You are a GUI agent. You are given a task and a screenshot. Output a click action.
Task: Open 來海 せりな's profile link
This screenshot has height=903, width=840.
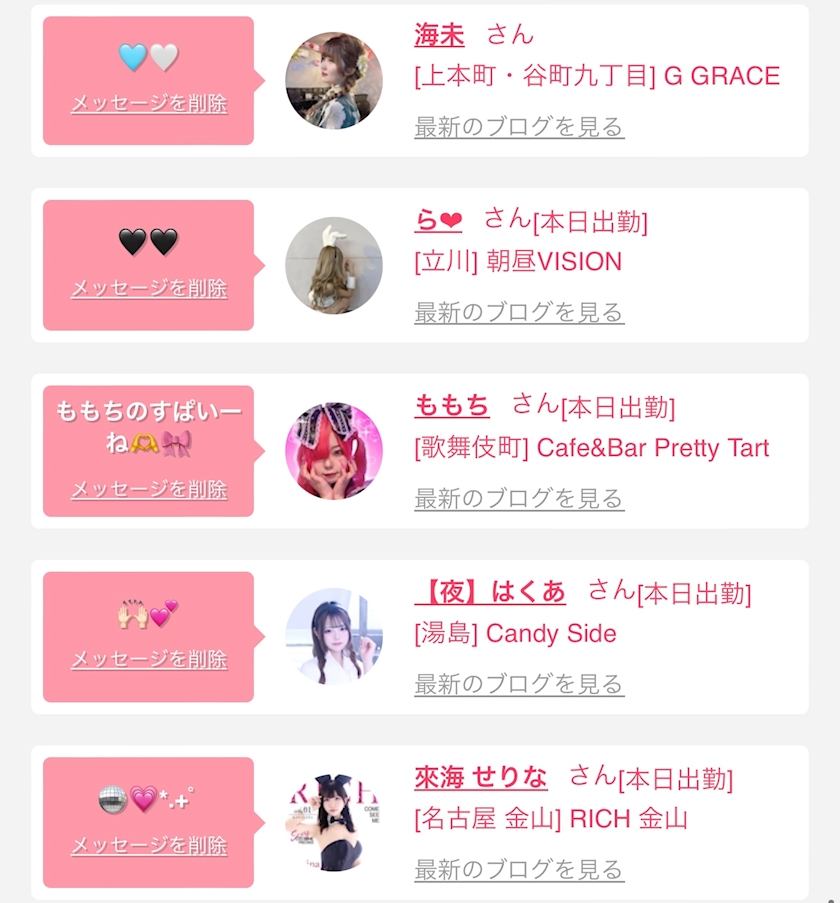[x=481, y=777]
